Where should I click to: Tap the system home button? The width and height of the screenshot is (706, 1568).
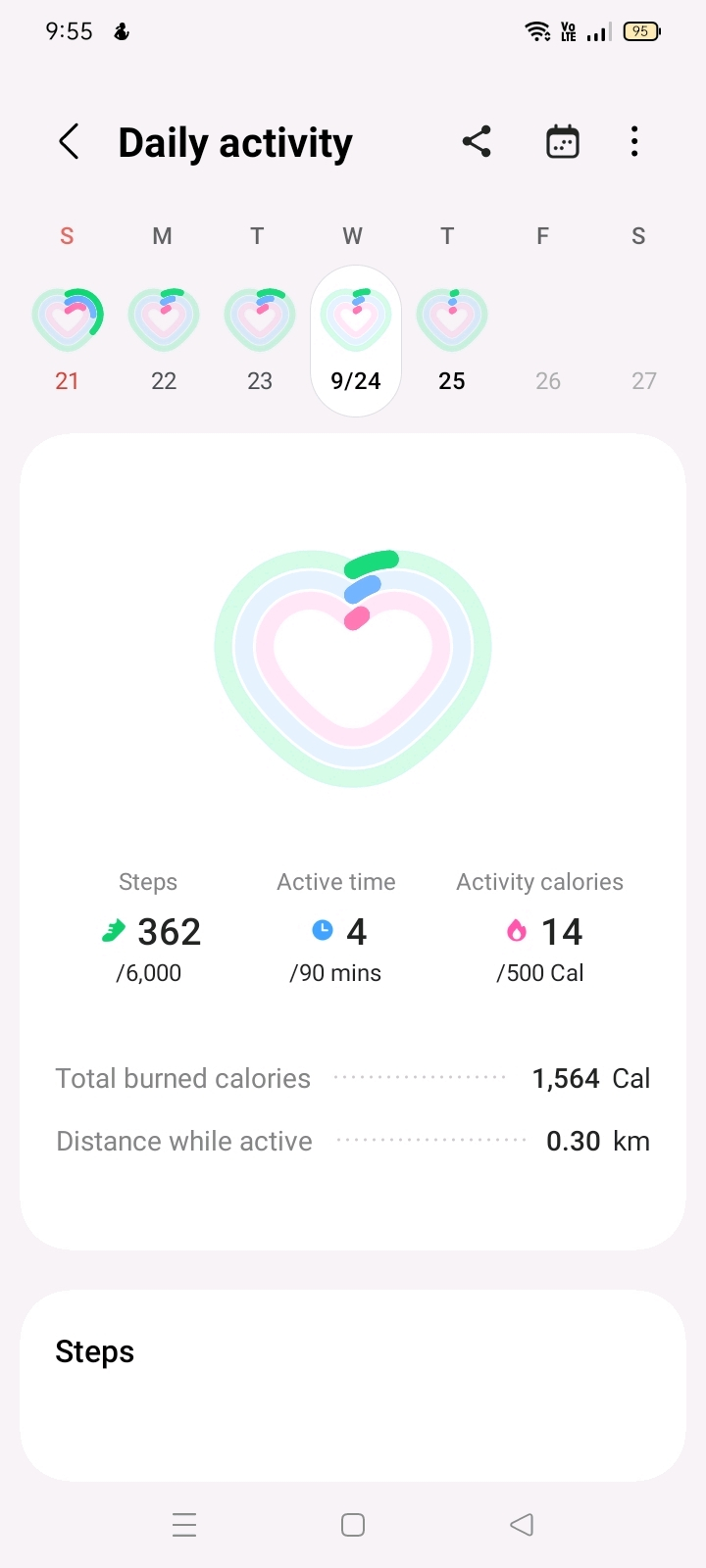tap(353, 1525)
